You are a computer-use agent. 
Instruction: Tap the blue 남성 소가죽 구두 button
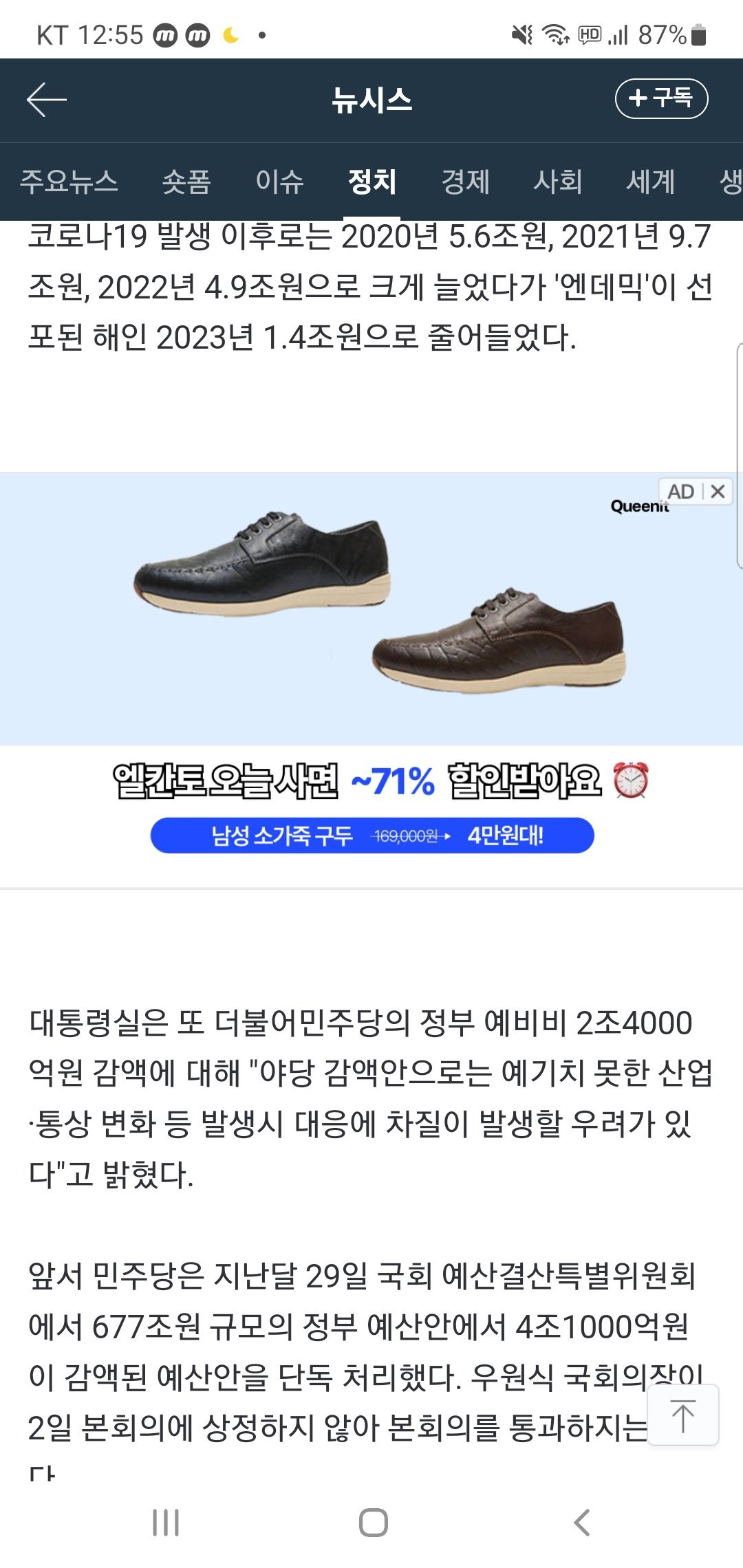click(371, 836)
